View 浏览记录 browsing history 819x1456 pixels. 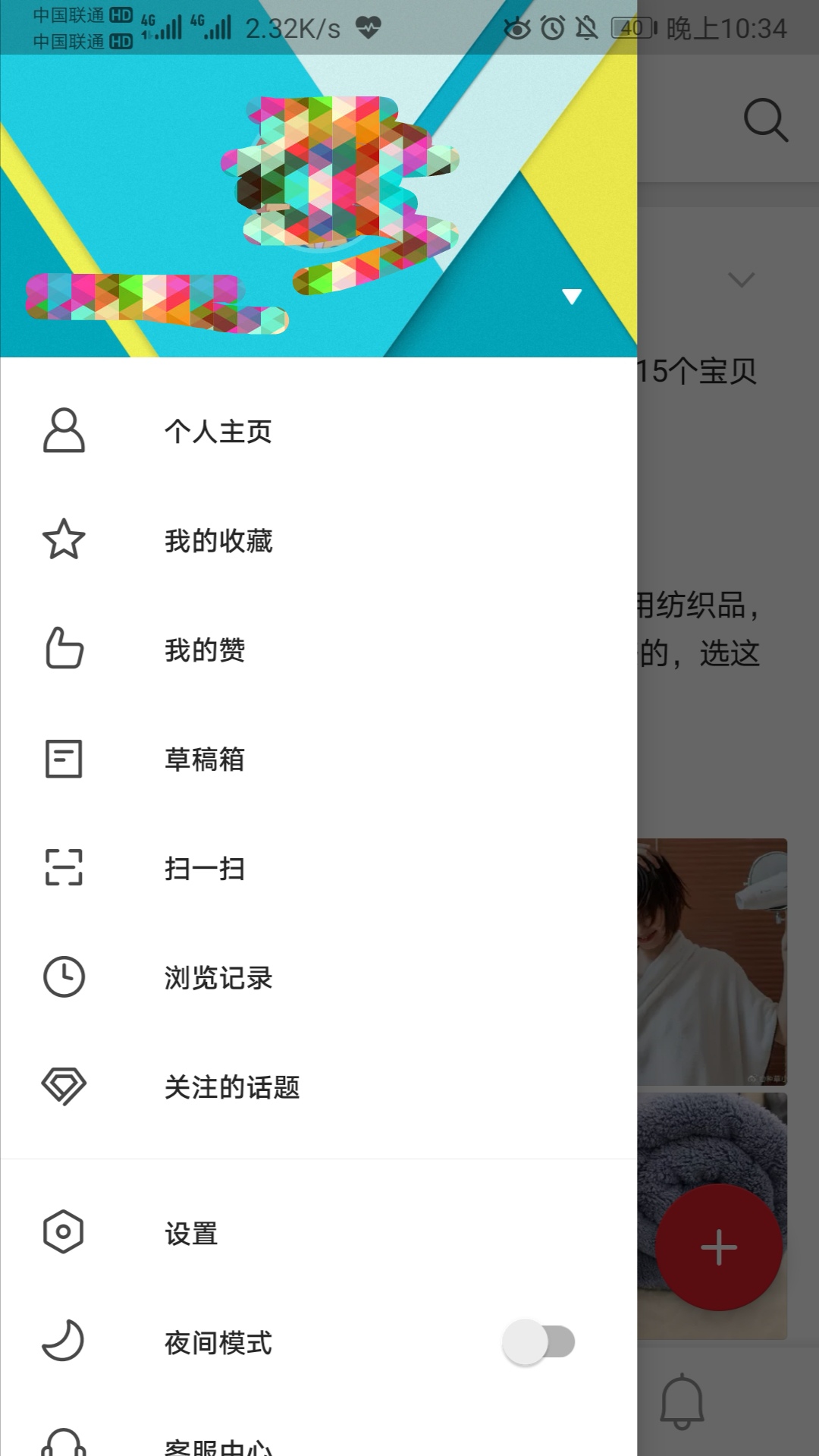[219, 978]
